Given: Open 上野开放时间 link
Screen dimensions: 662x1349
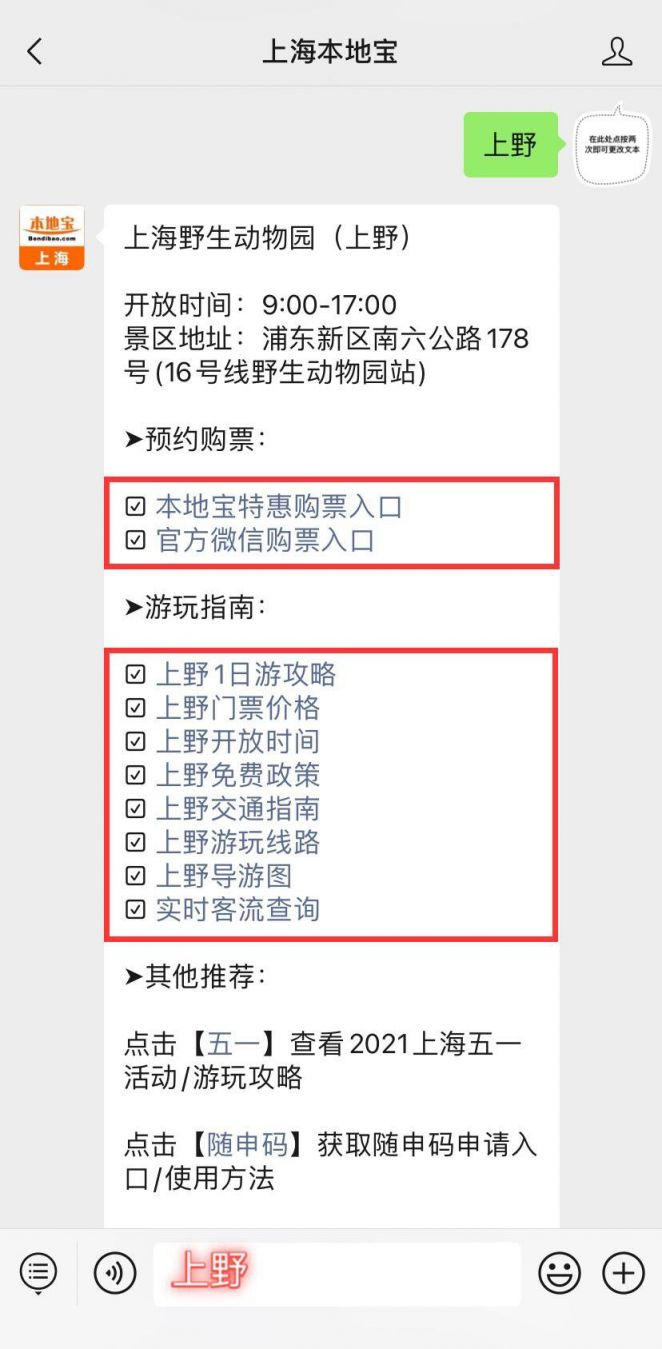Looking at the screenshot, I should coord(238,741).
